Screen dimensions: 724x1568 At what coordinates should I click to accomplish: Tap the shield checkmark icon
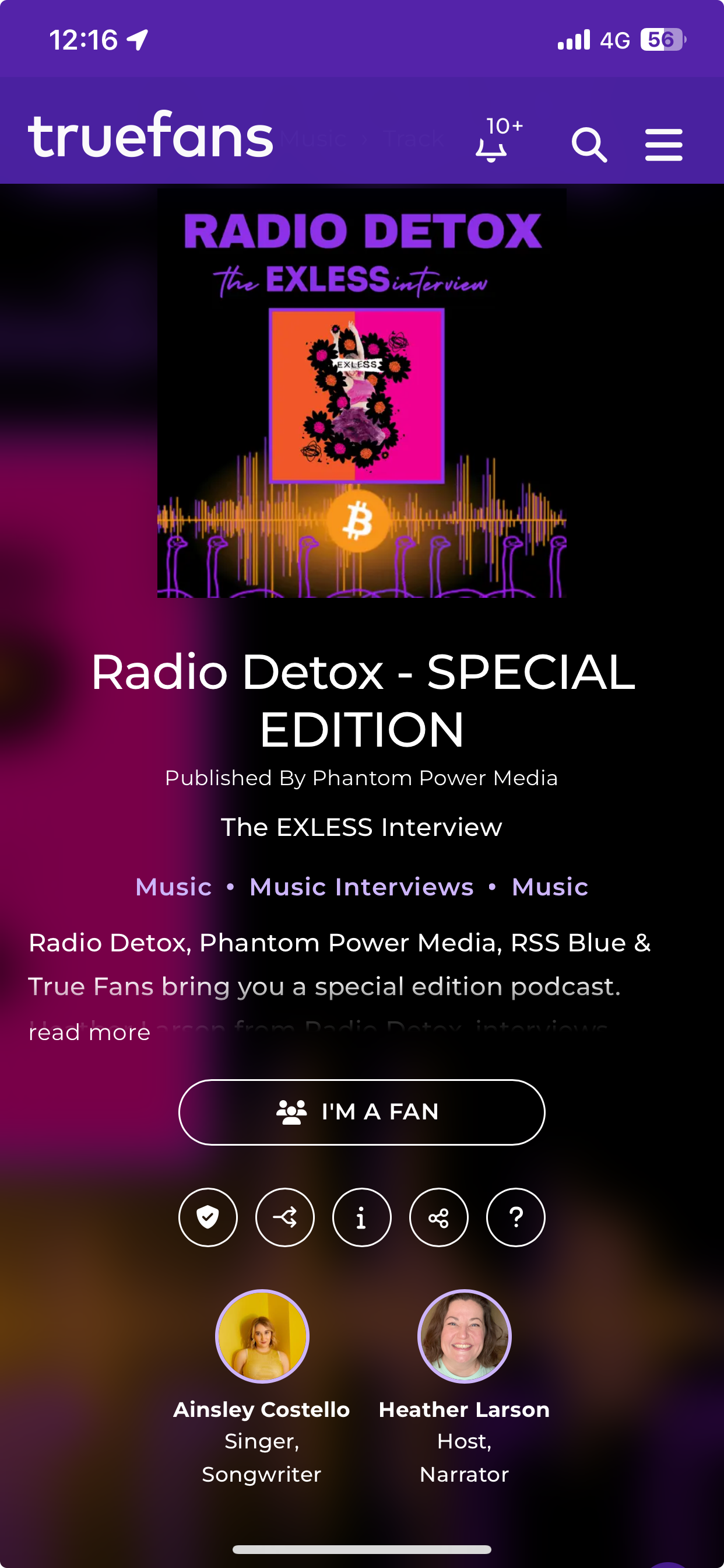click(x=208, y=1217)
